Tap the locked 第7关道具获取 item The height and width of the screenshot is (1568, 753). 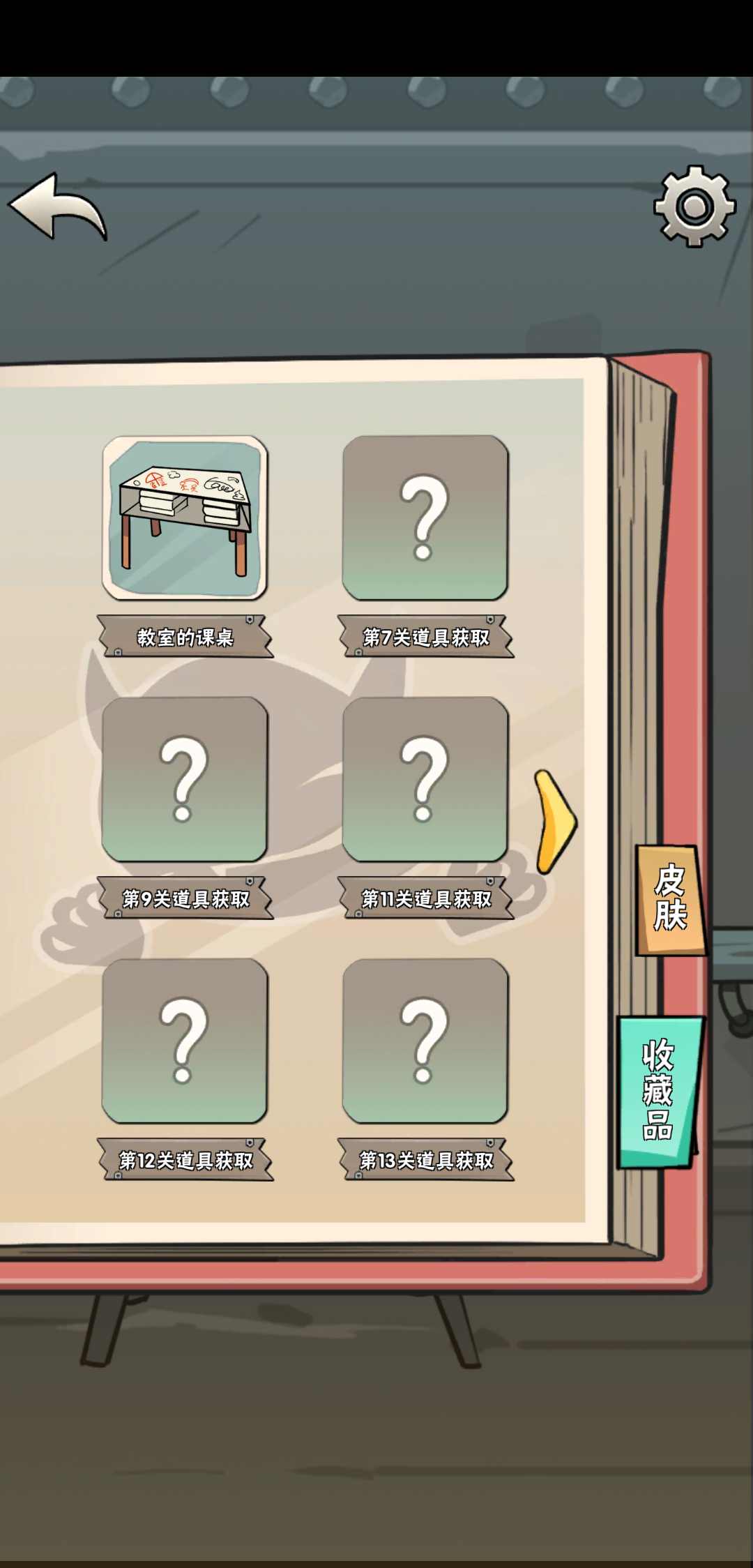pos(425,518)
